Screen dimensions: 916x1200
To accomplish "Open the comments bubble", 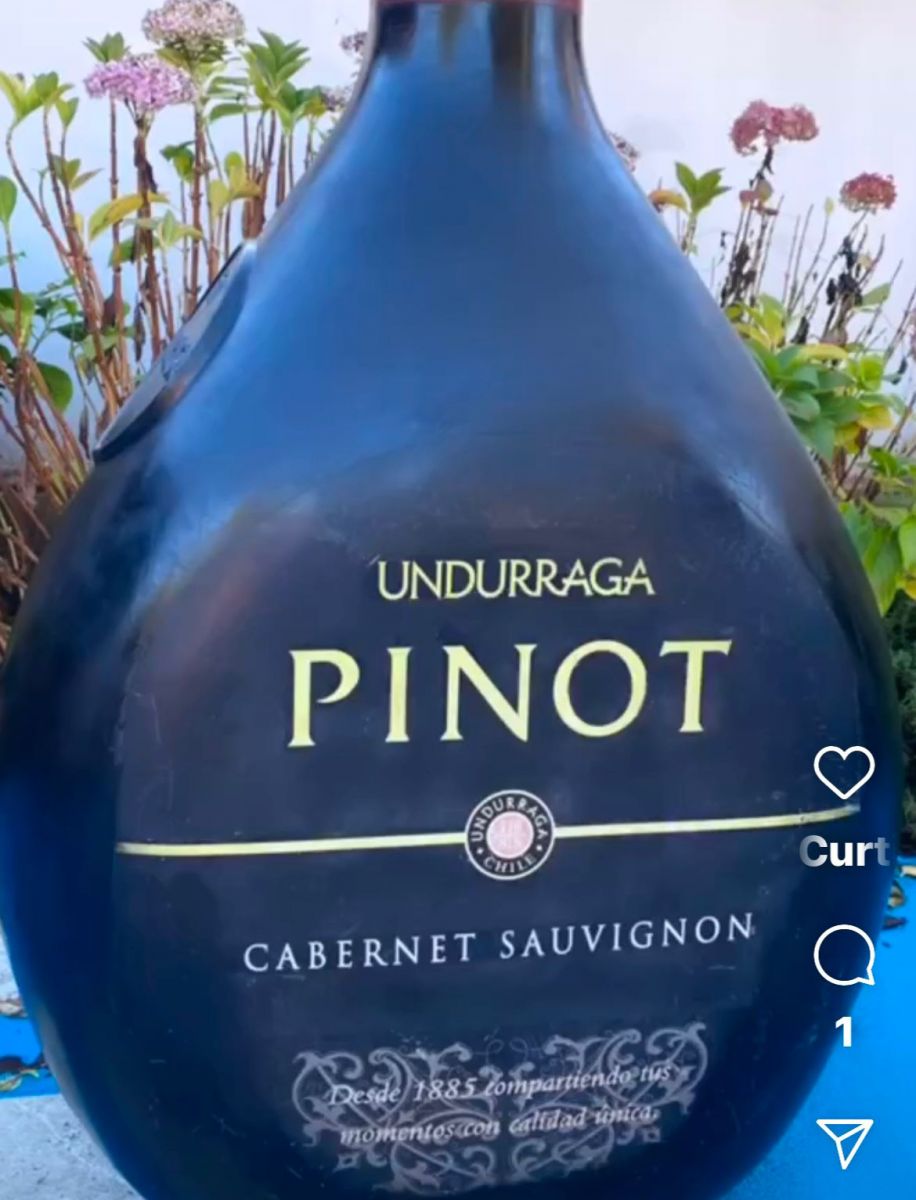I will (x=844, y=956).
